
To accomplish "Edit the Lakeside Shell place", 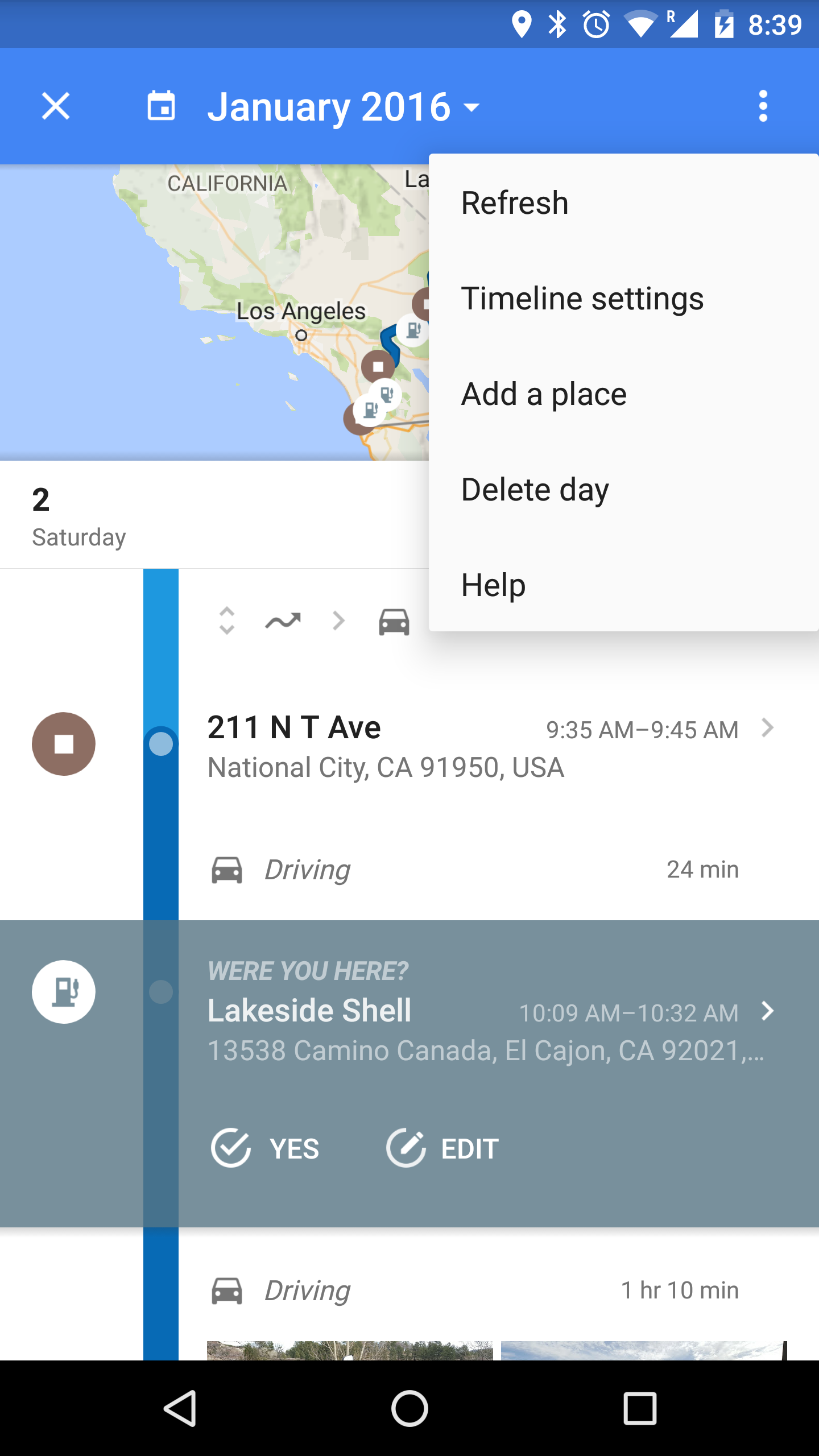I will [x=442, y=1148].
